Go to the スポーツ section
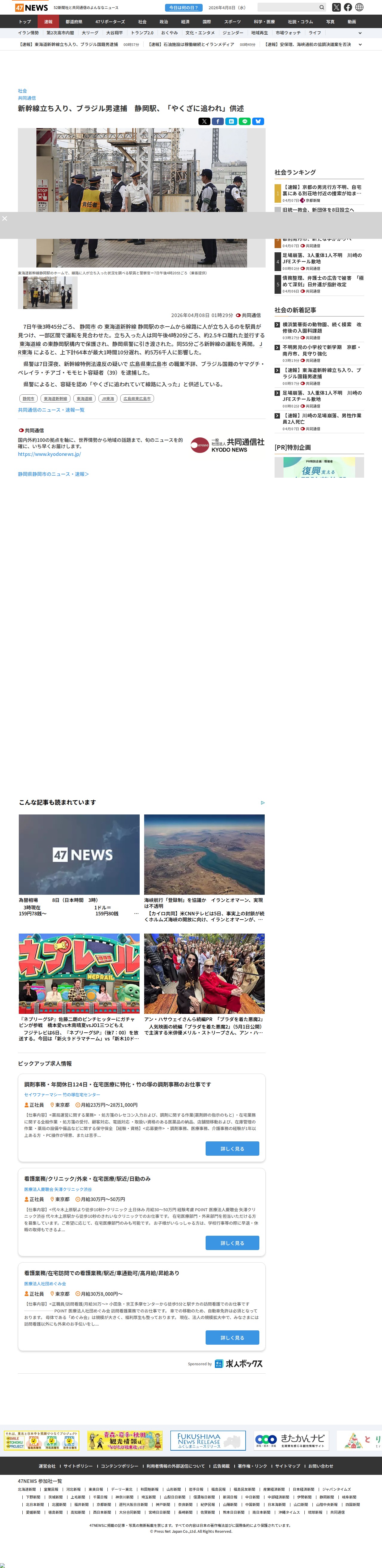This screenshot has width=382, height=1568. [x=232, y=22]
